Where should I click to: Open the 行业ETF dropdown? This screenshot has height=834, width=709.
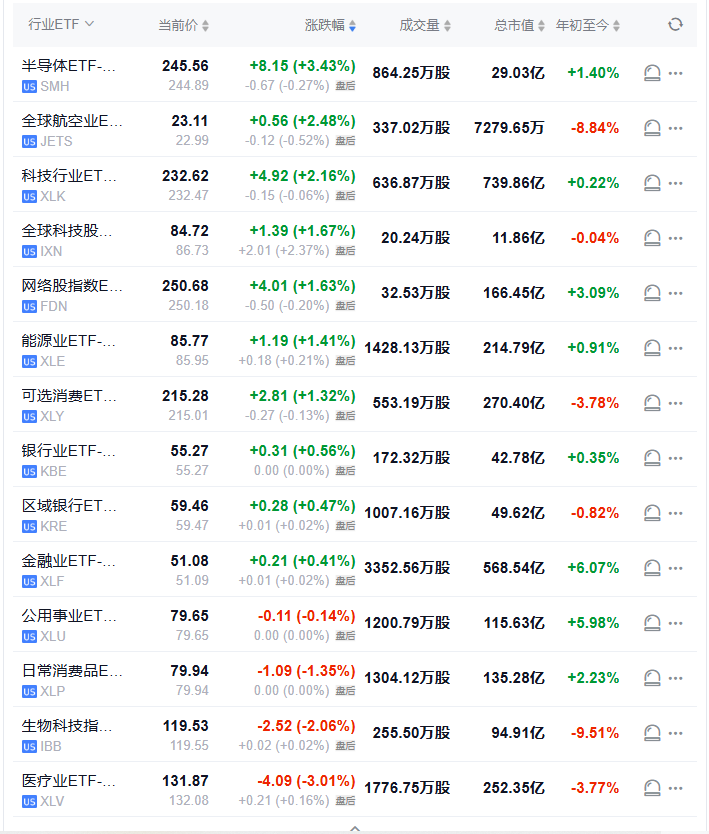point(61,24)
